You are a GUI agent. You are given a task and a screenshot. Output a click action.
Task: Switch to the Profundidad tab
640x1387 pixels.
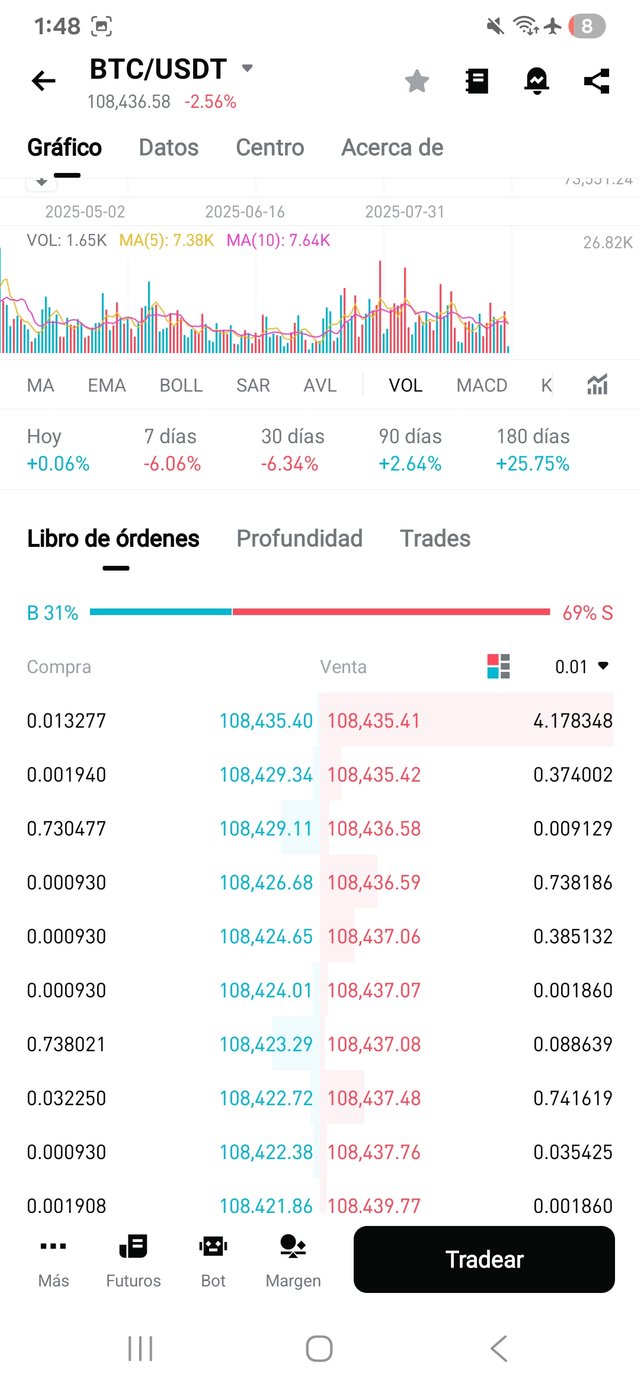[299, 539]
